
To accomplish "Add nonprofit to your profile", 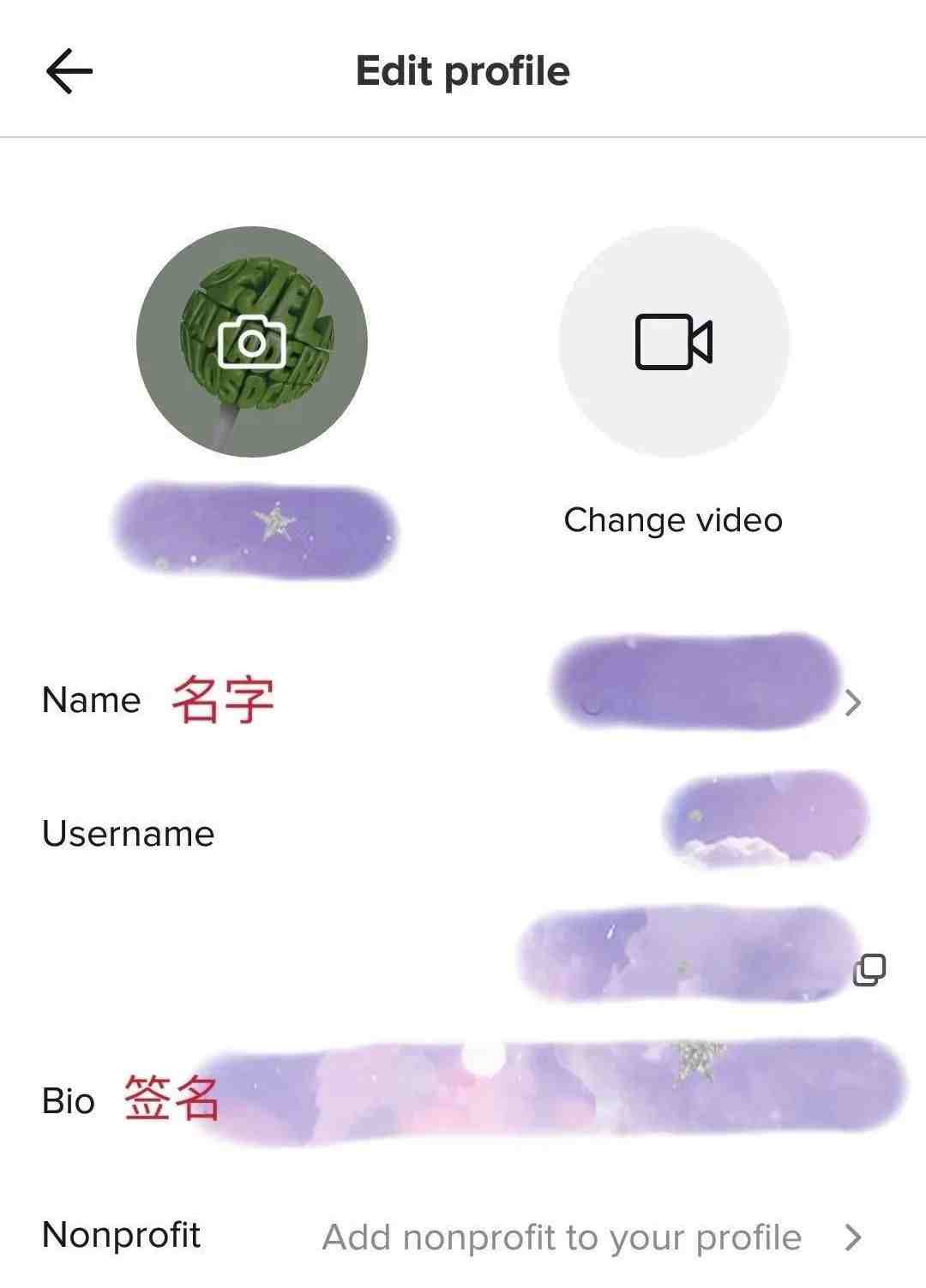I will pos(562,1237).
